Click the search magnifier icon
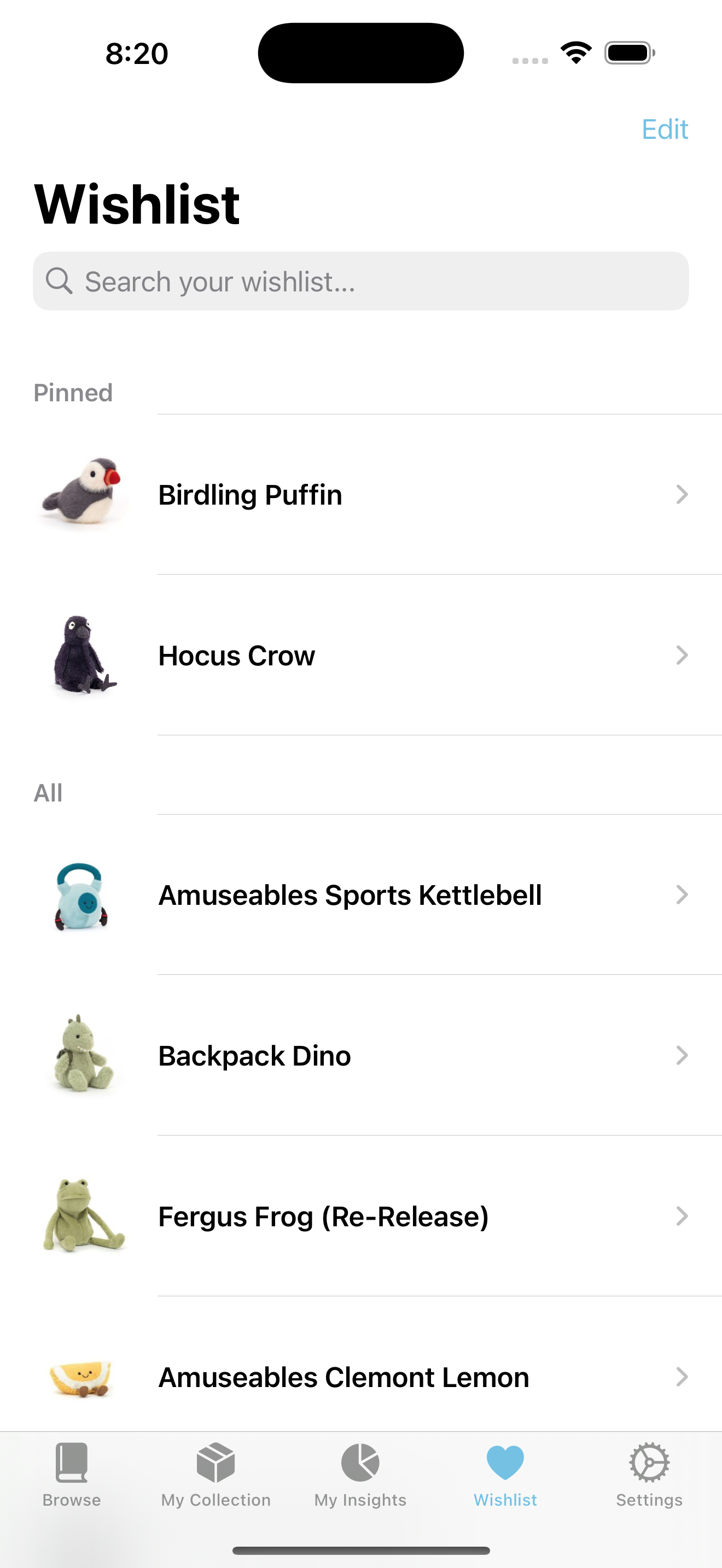 click(59, 280)
